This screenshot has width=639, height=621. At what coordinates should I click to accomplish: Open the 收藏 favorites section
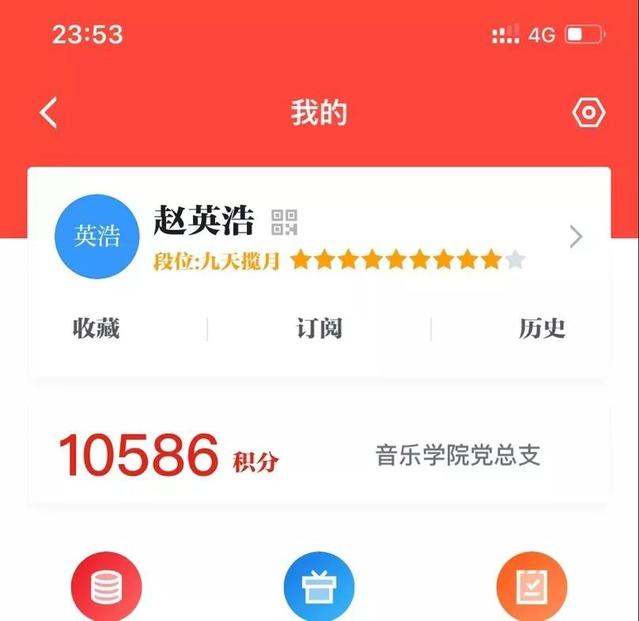96,328
